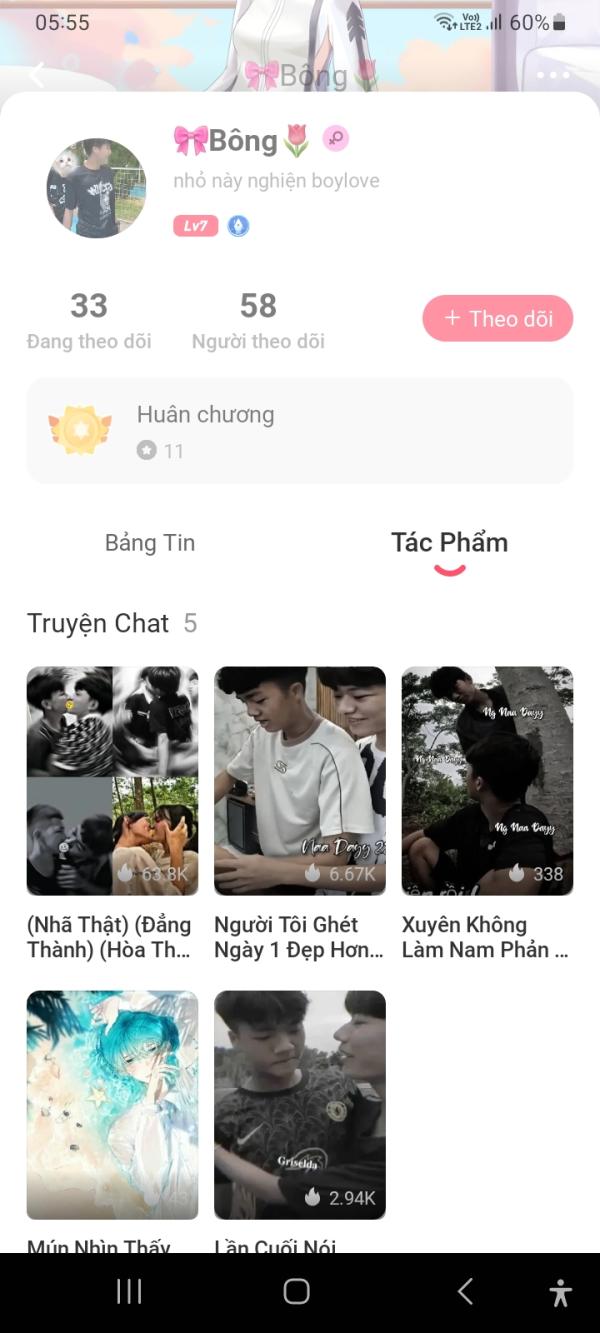Select the Tác Phẩm tab
Image resolution: width=600 pixels, height=1333 pixels.
pyautogui.click(x=449, y=543)
